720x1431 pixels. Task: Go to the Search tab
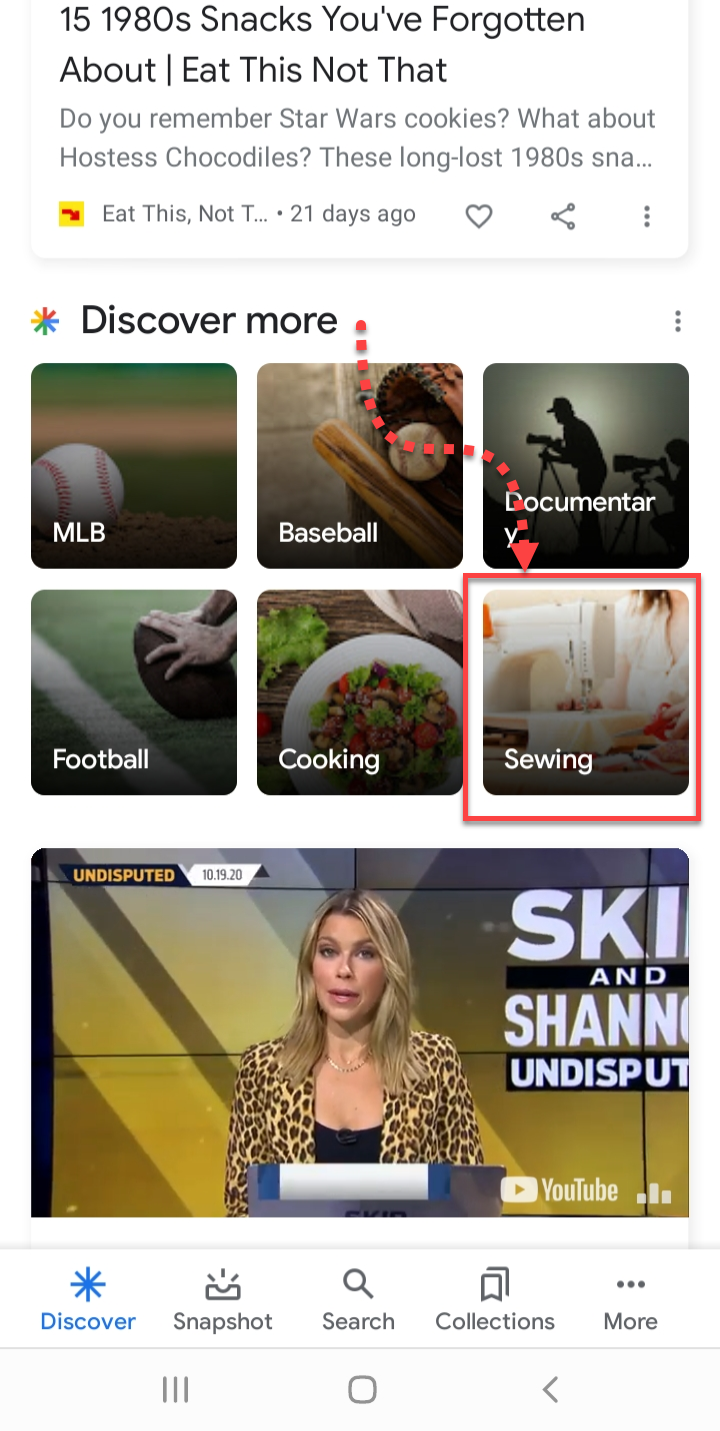click(358, 1299)
